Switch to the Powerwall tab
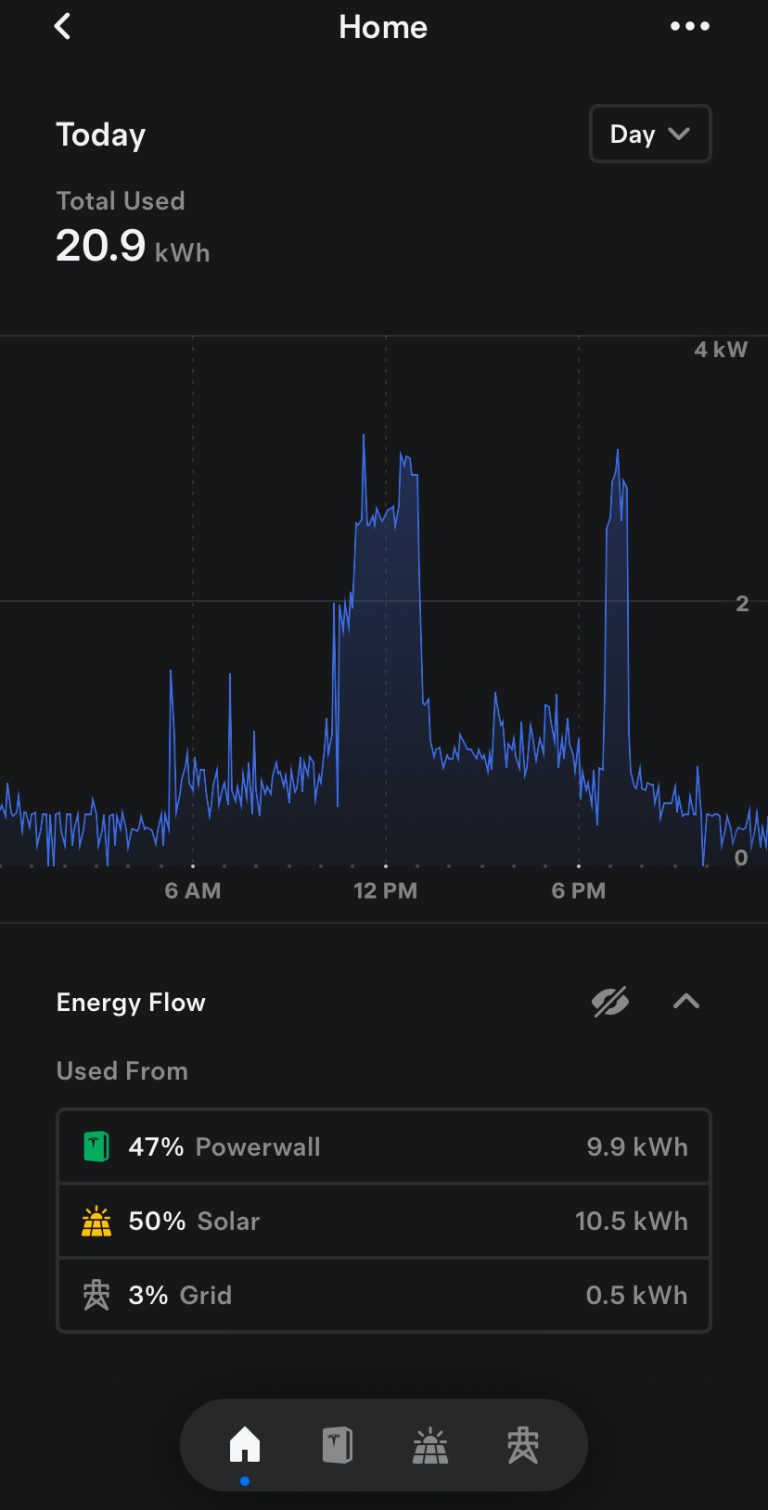The image size is (768, 1510). (x=337, y=1445)
